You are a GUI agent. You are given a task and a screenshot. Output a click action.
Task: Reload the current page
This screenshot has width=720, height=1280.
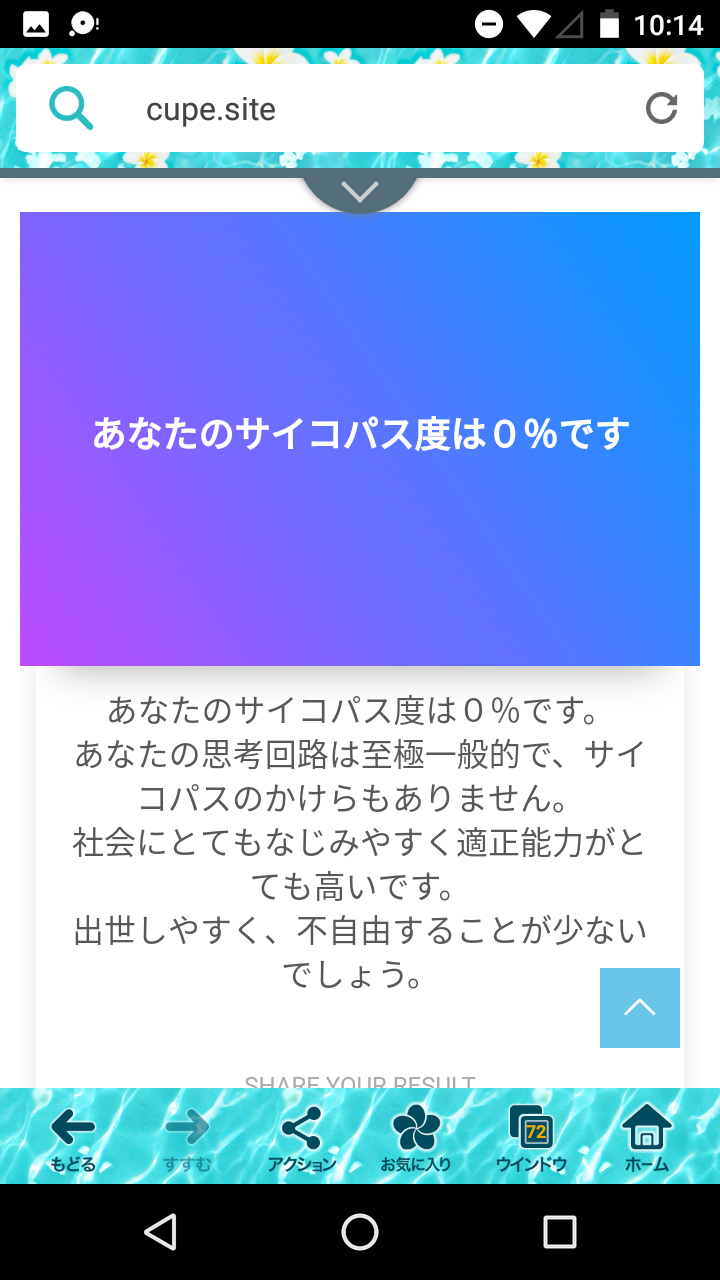[x=661, y=108]
